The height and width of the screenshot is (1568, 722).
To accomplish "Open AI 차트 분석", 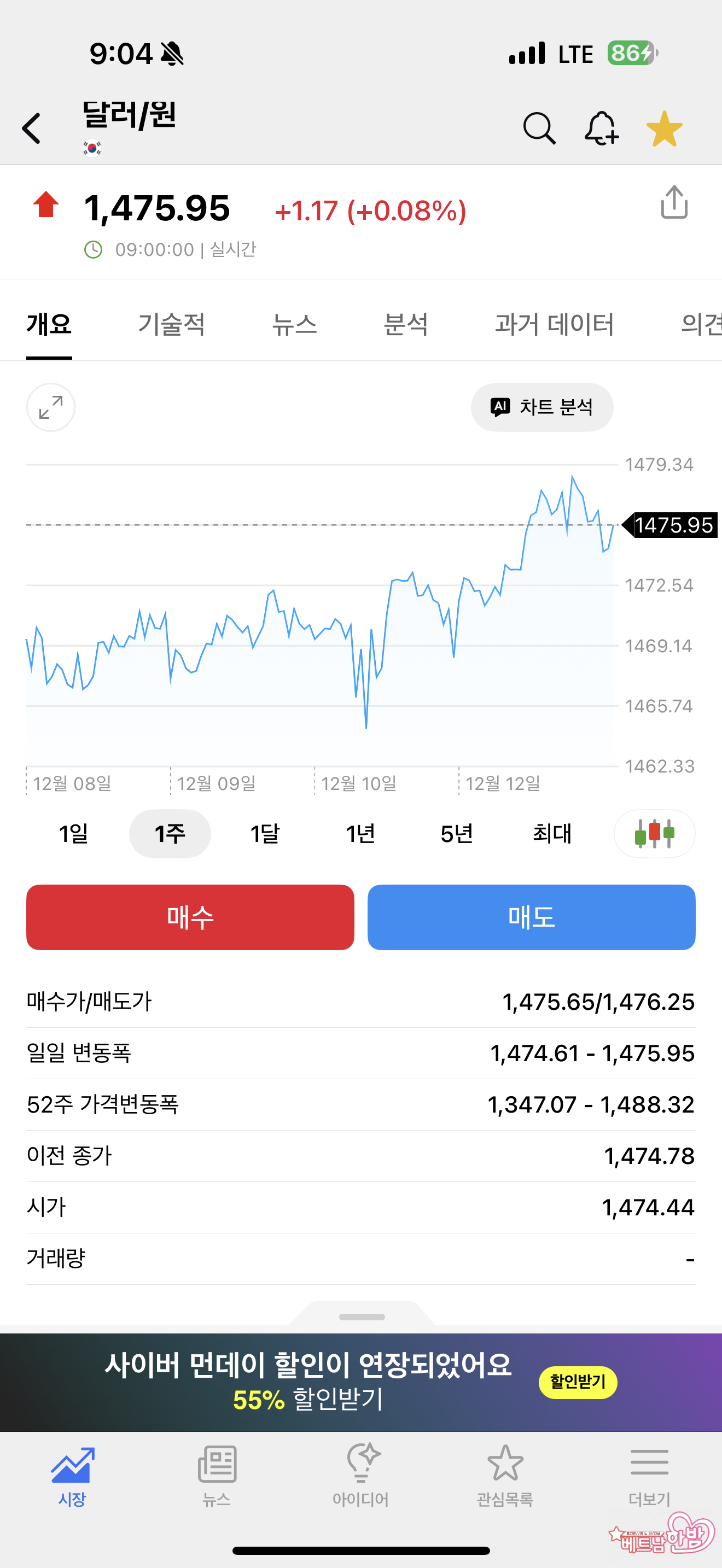I will [542, 407].
